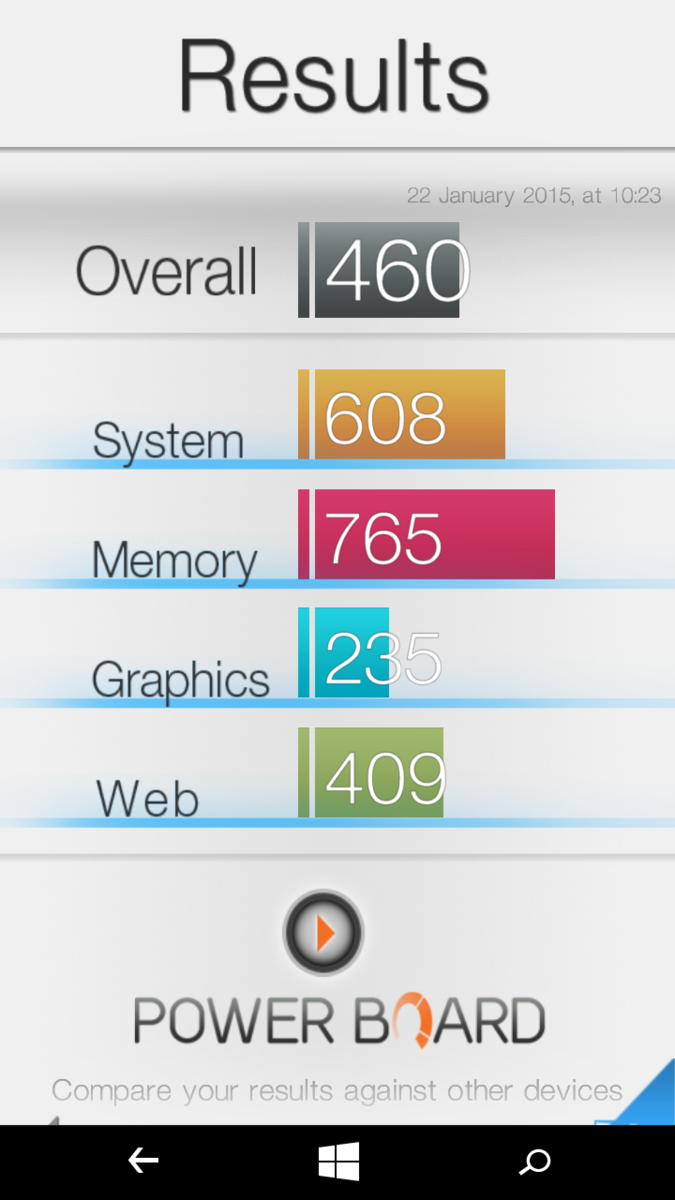The height and width of the screenshot is (1200, 675).
Task: Go back with the system back arrow
Action: coord(144,1161)
